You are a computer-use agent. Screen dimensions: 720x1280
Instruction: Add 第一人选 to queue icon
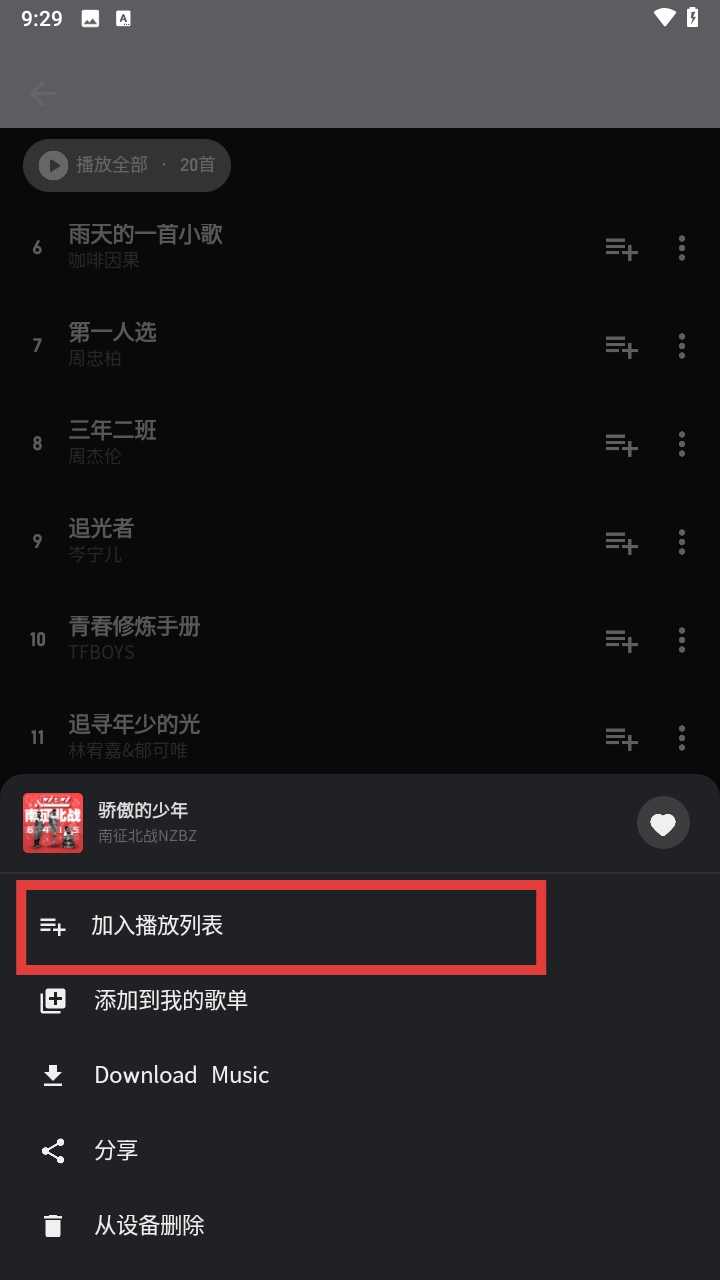(x=621, y=346)
